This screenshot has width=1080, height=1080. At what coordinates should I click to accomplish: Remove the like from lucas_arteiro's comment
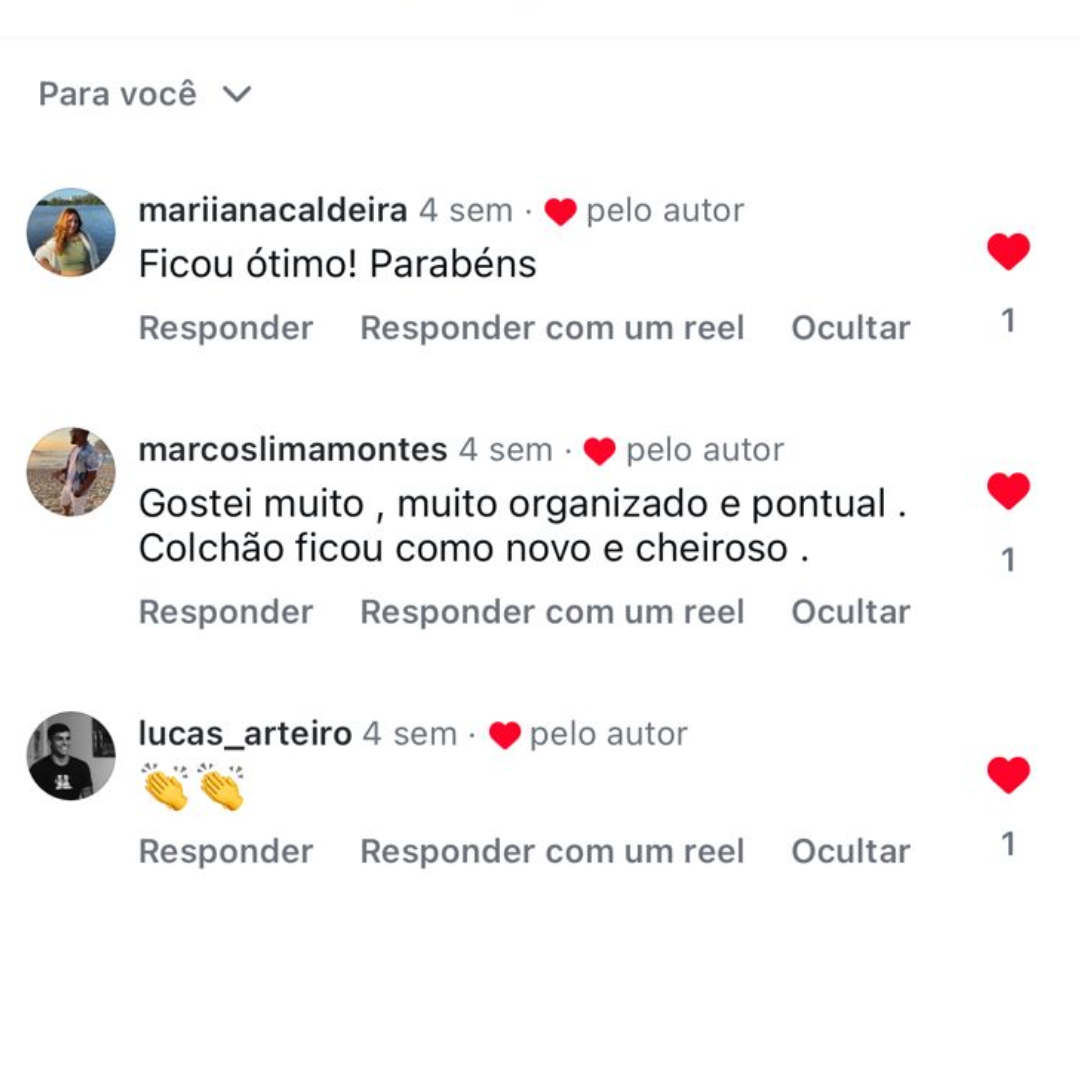1008,775
